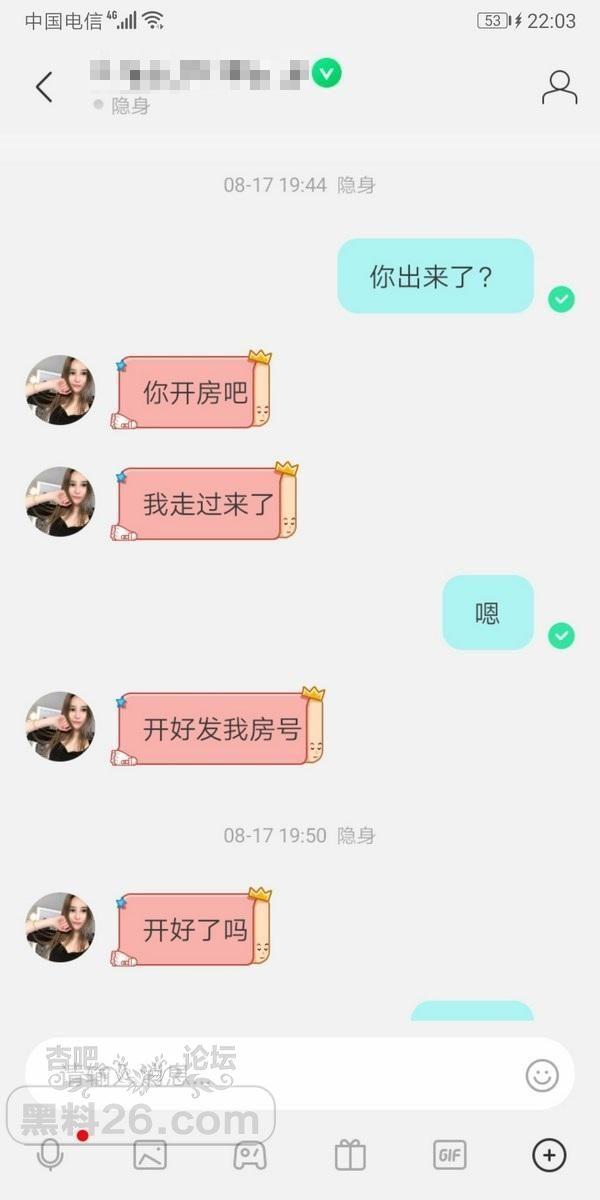The width and height of the screenshot is (600, 1200).
Task: Open the contact profile icon
Action: click(559, 87)
